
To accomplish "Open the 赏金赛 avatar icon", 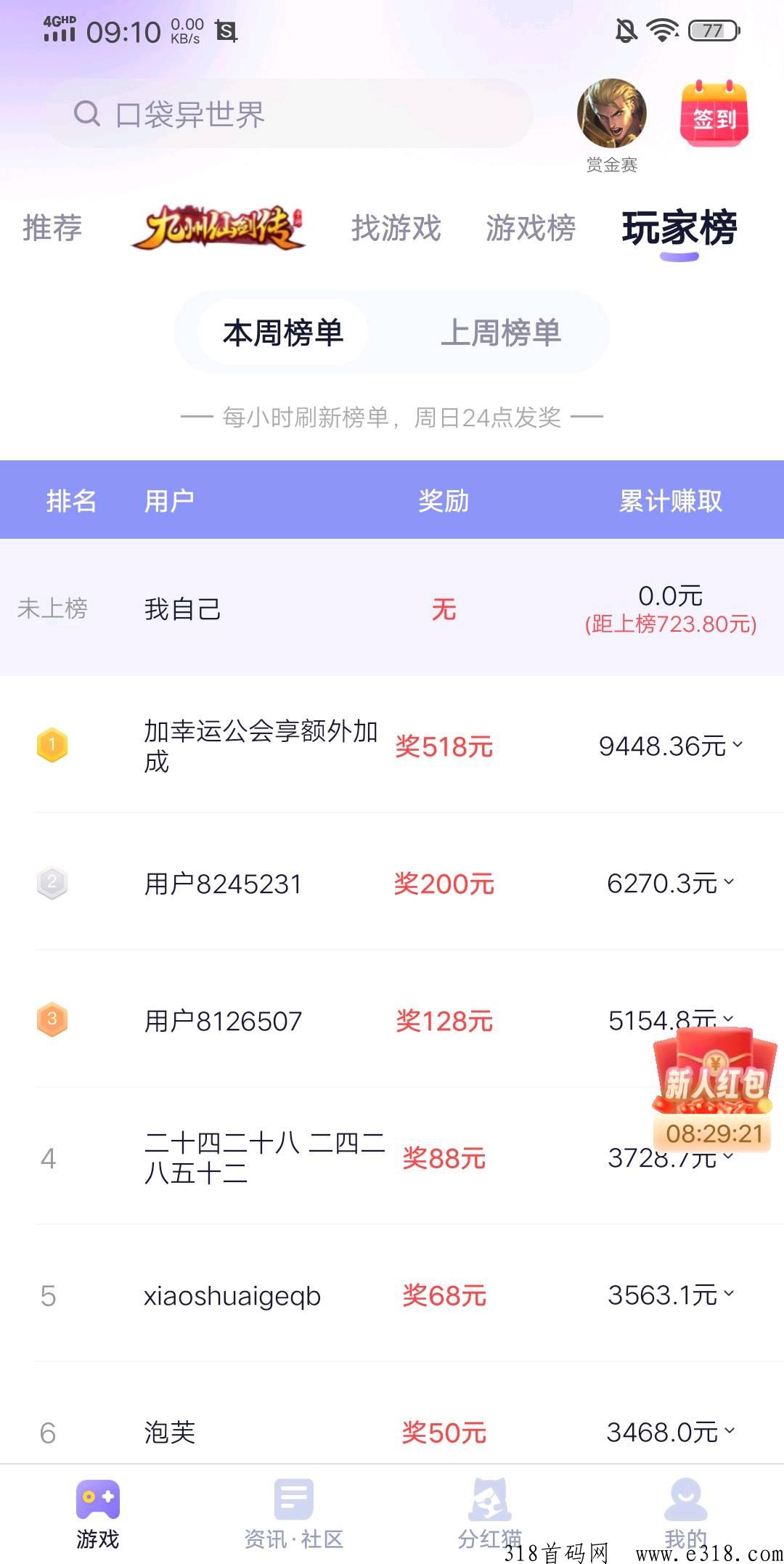I will (612, 114).
